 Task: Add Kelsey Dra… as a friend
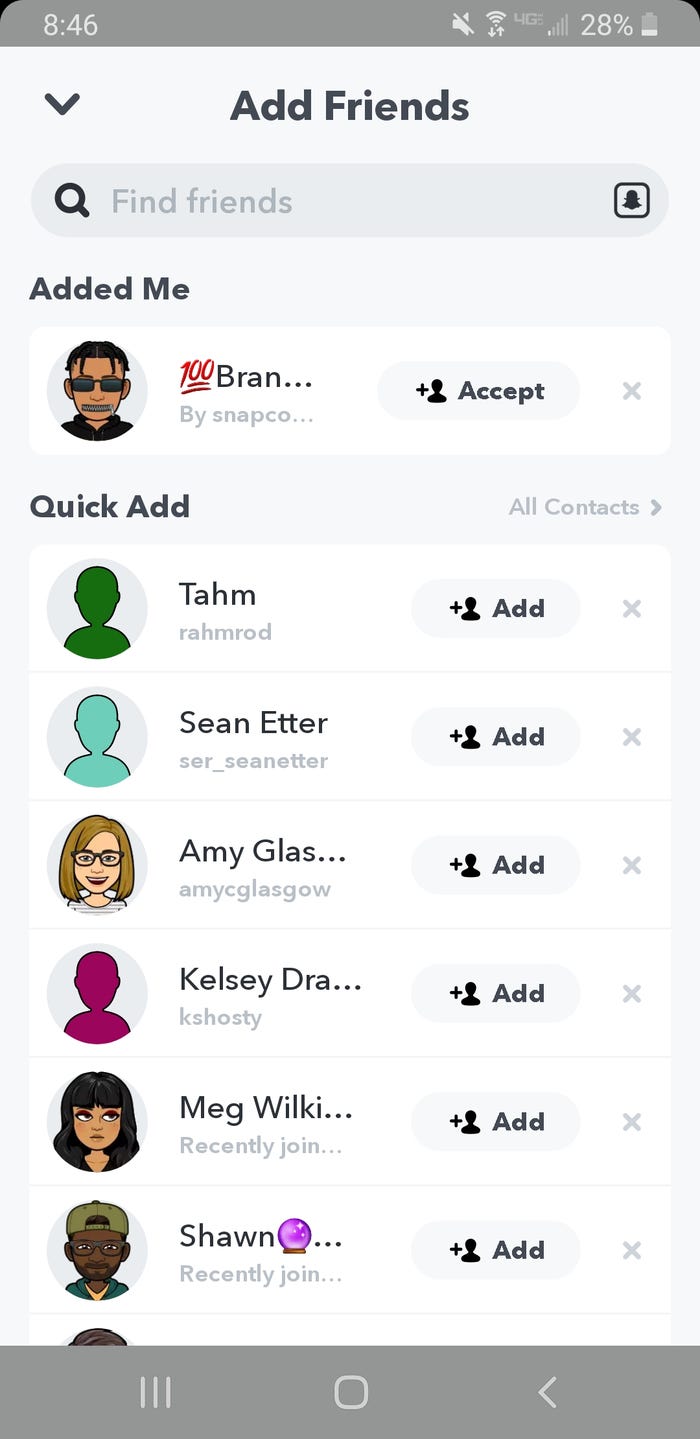496,993
